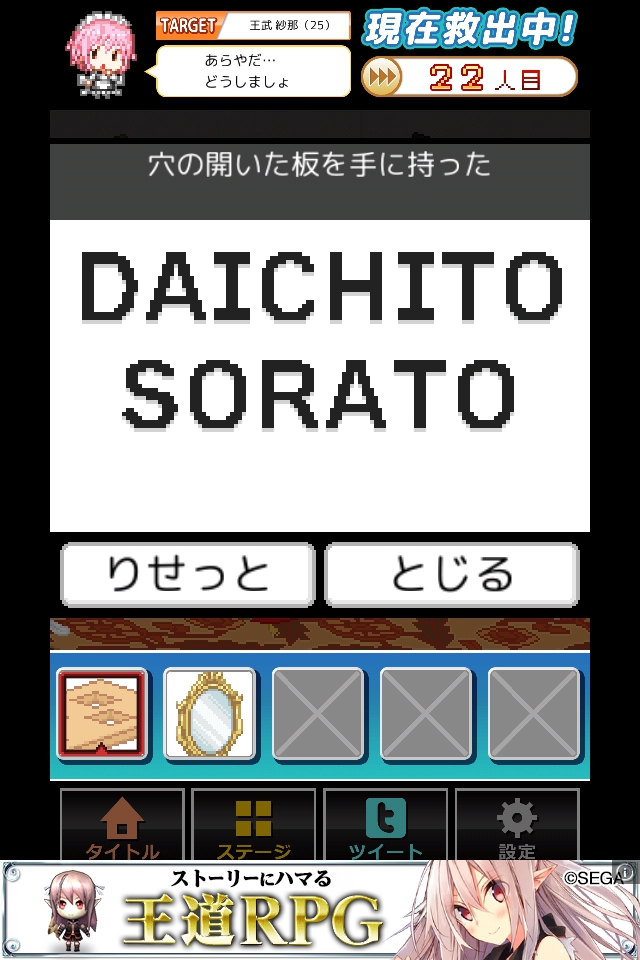This screenshot has height=960, width=640.
Task: Tap the fast-forward rescue counter button
Action: point(380,77)
